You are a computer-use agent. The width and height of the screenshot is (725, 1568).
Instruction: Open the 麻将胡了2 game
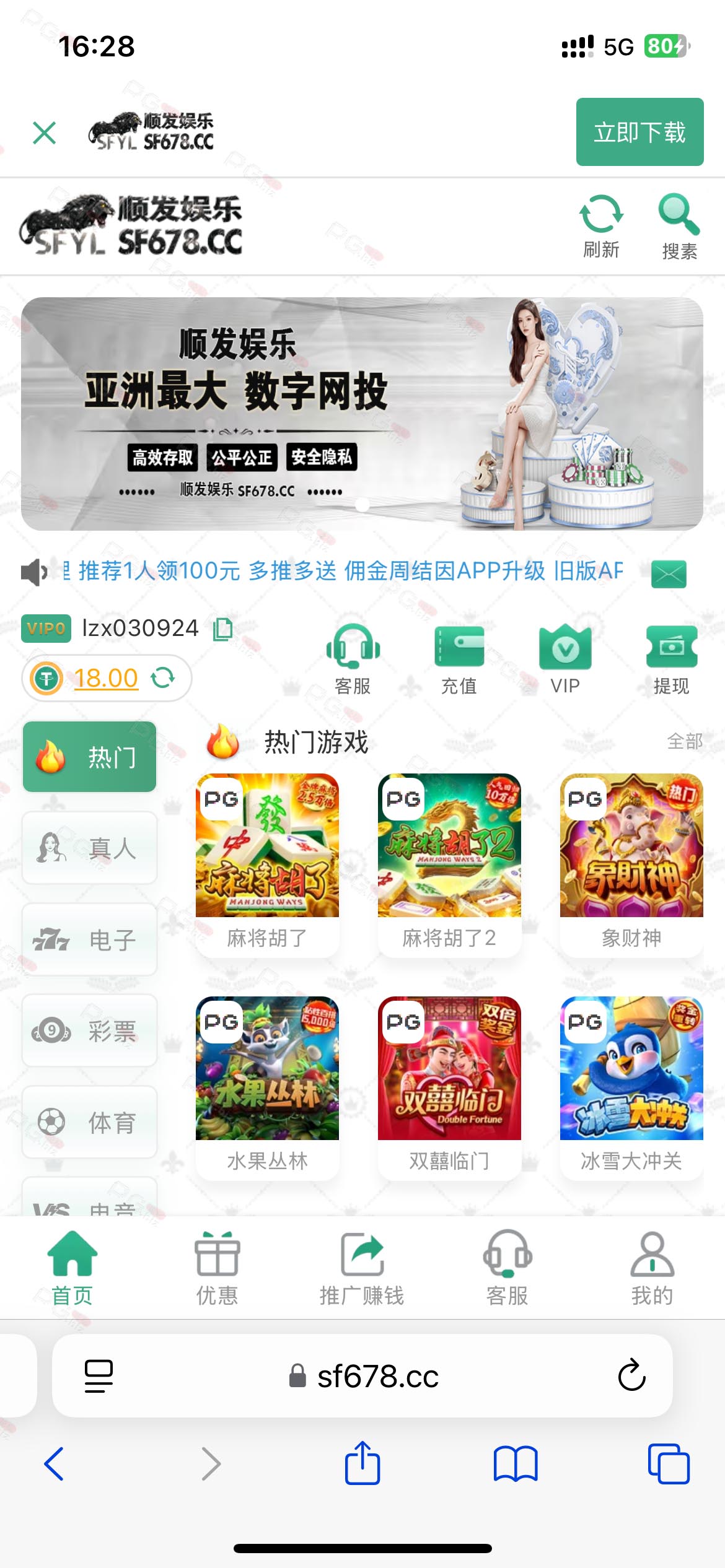[x=449, y=865]
